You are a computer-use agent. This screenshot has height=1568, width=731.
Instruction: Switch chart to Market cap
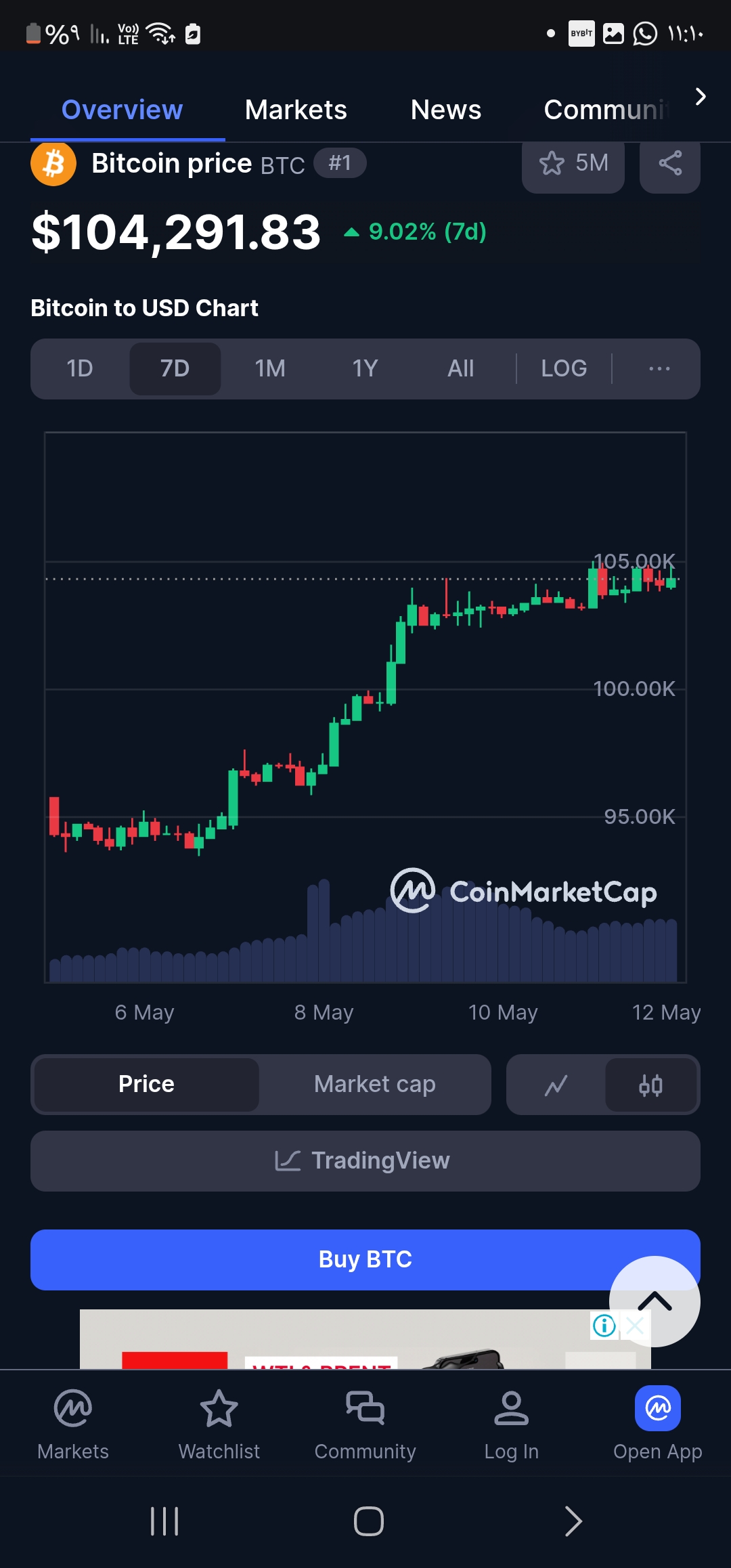(x=375, y=1084)
